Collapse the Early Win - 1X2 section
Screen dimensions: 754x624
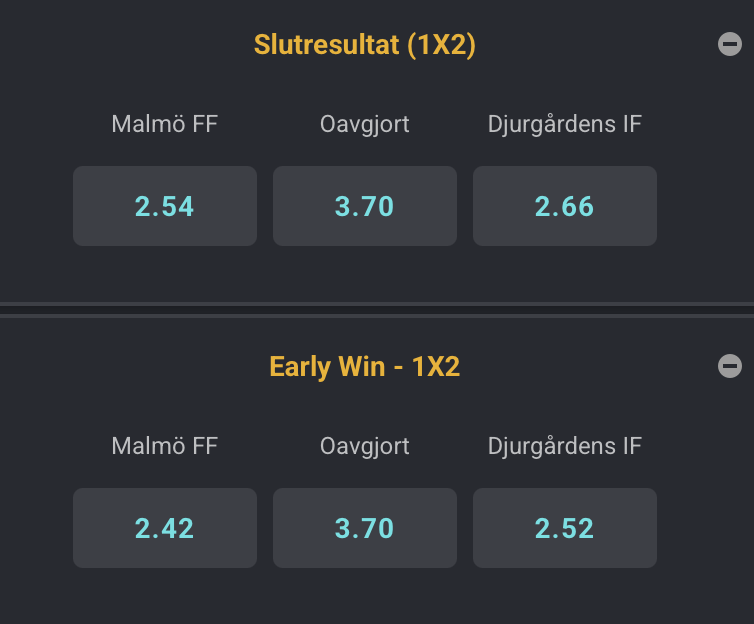click(729, 366)
